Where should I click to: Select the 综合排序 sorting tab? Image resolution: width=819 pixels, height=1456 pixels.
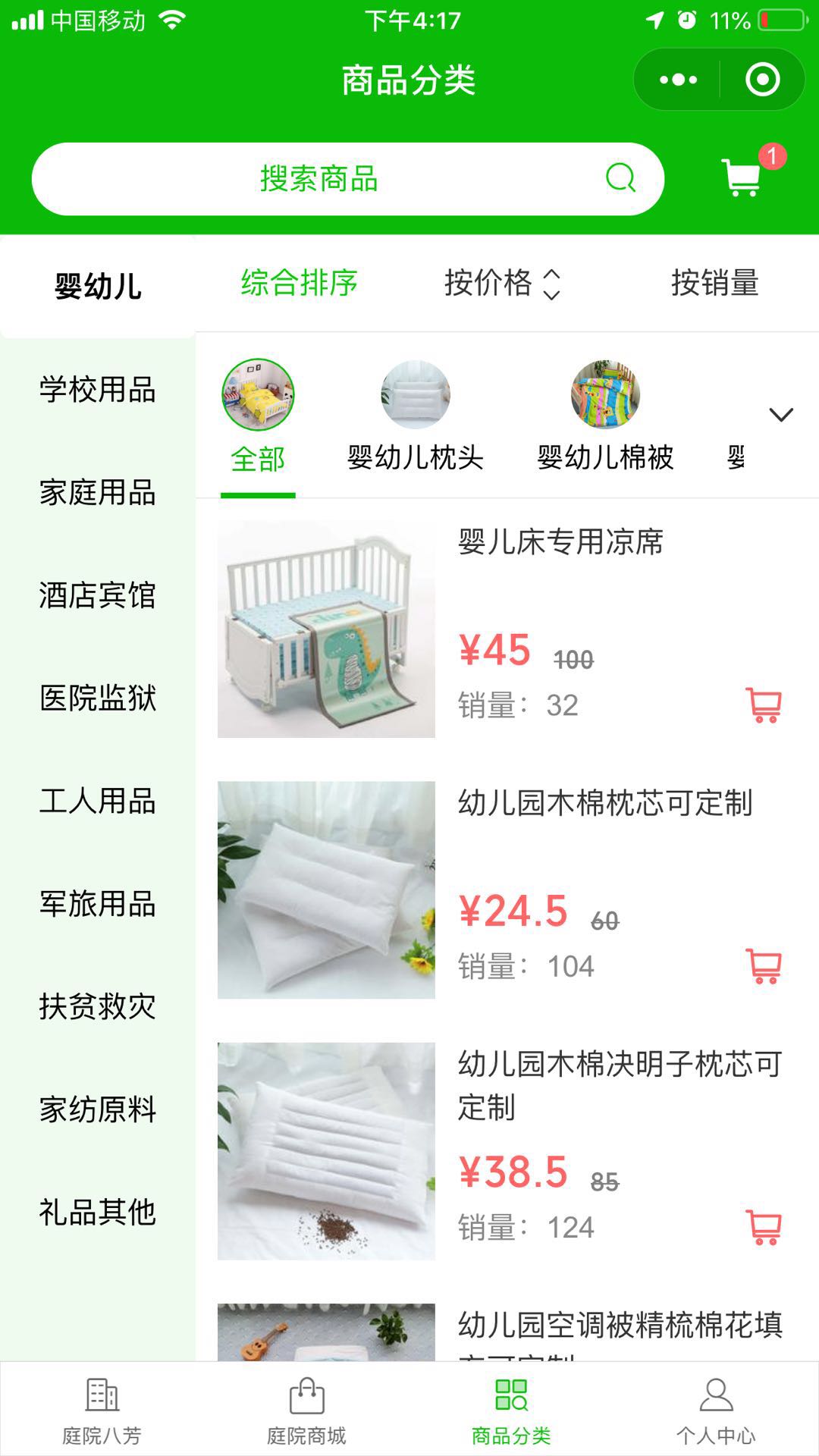tap(299, 284)
